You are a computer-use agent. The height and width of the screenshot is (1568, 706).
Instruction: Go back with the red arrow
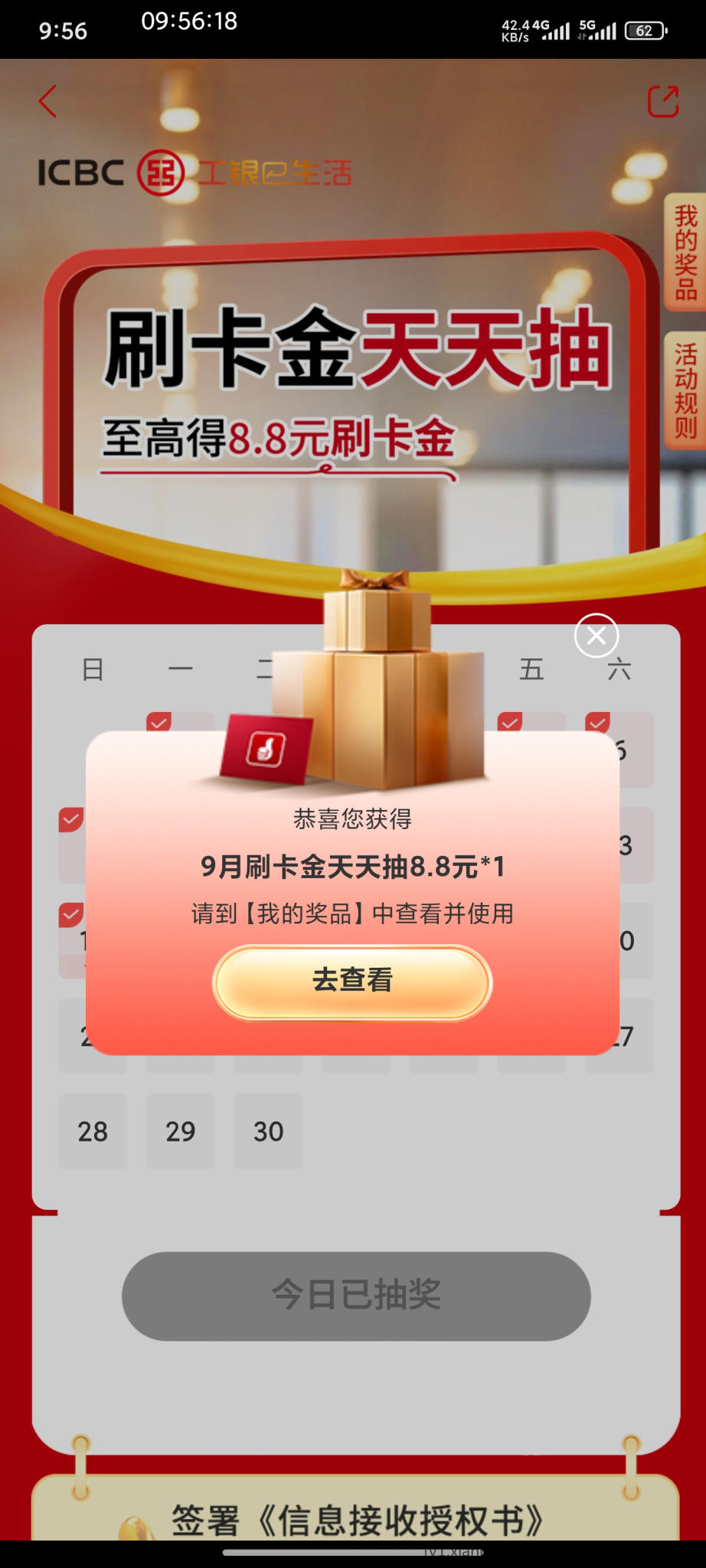[48, 101]
